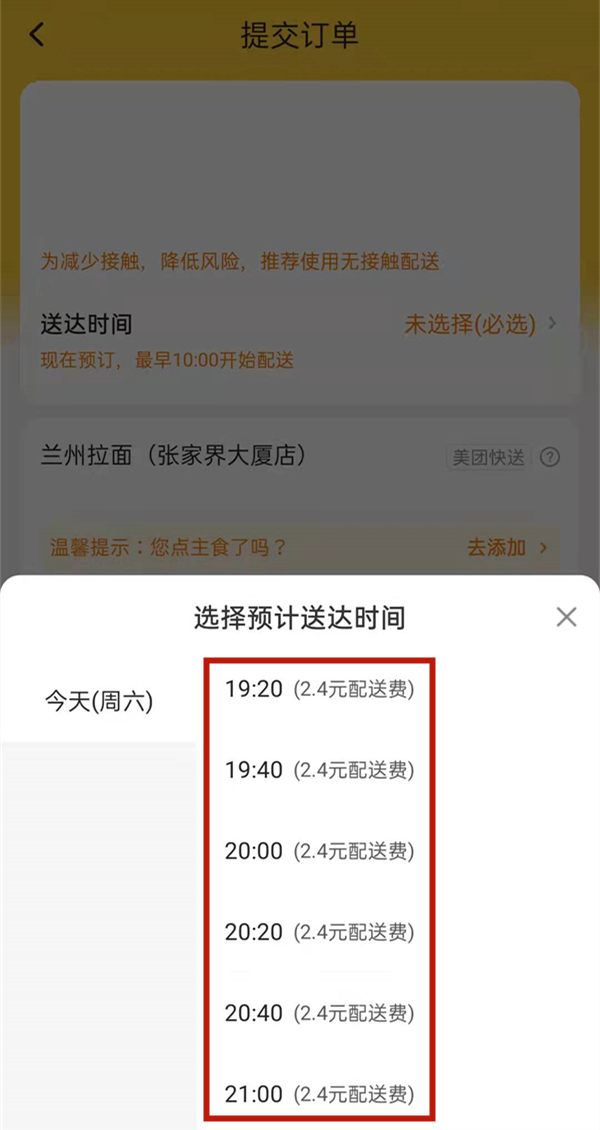600x1130 pixels.
Task: Select the 21:00 delivery time
Action: (x=319, y=1094)
